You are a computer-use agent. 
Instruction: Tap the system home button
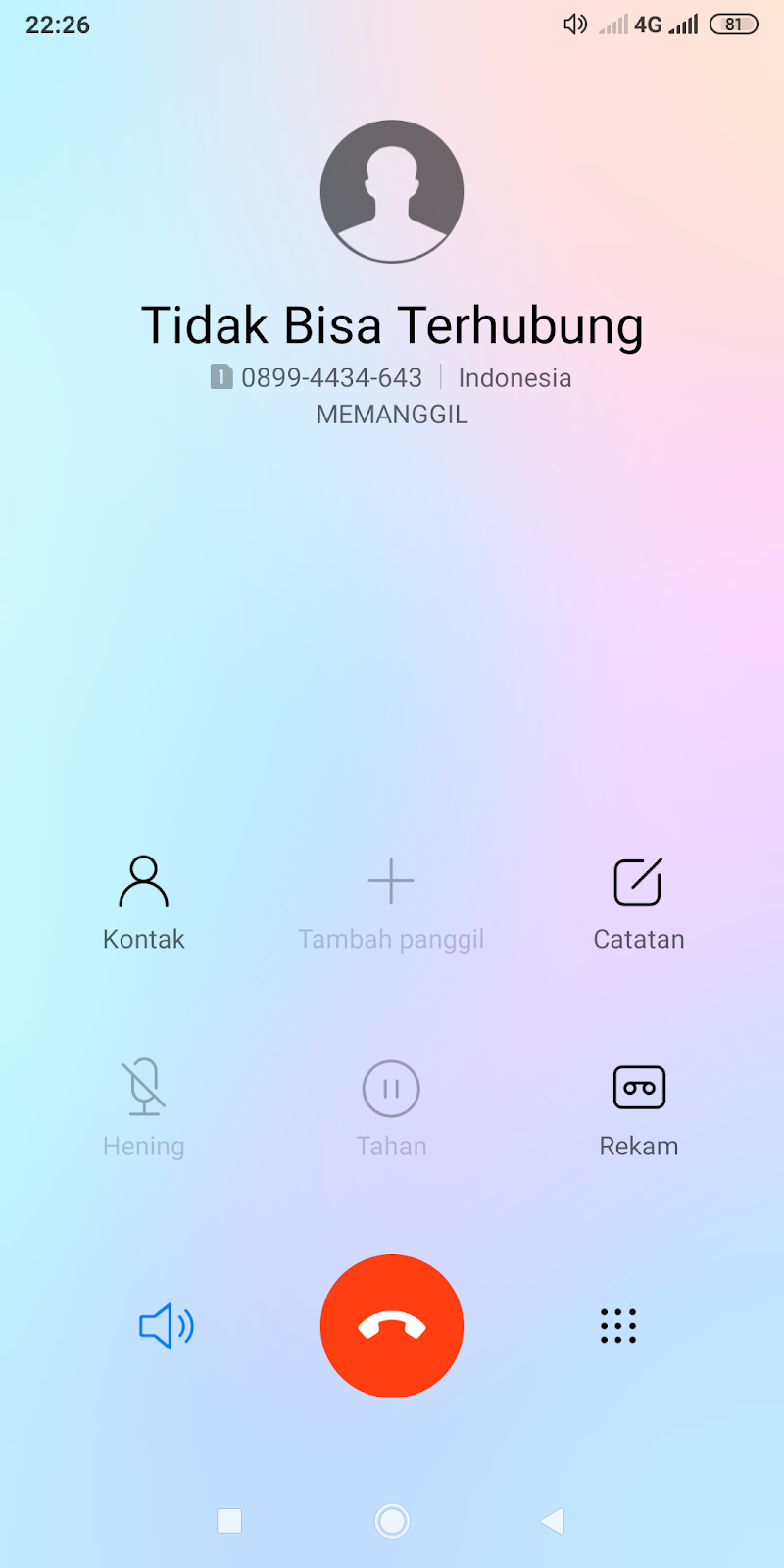point(392,1520)
